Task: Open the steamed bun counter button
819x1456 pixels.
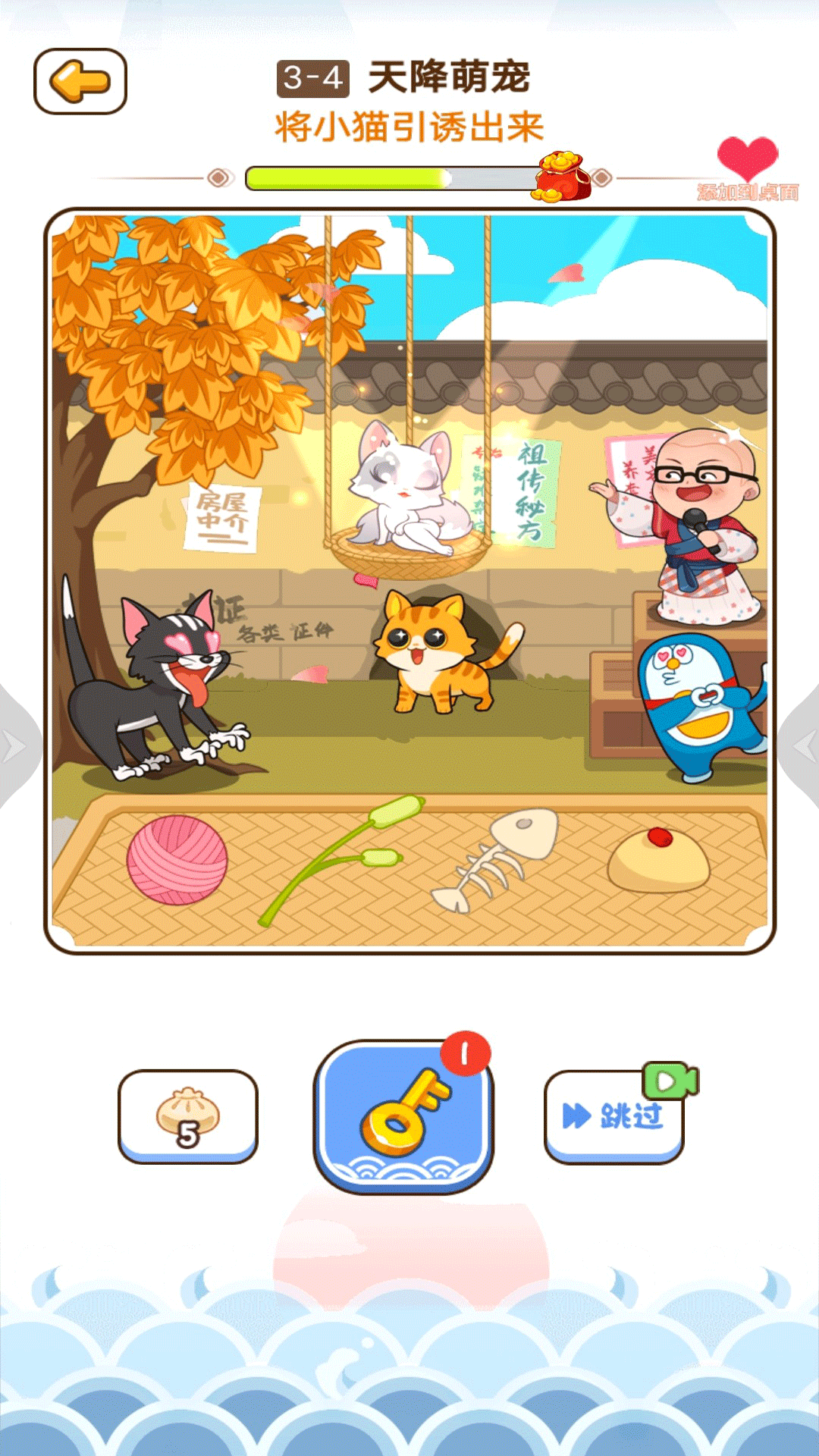Action: [x=188, y=1116]
